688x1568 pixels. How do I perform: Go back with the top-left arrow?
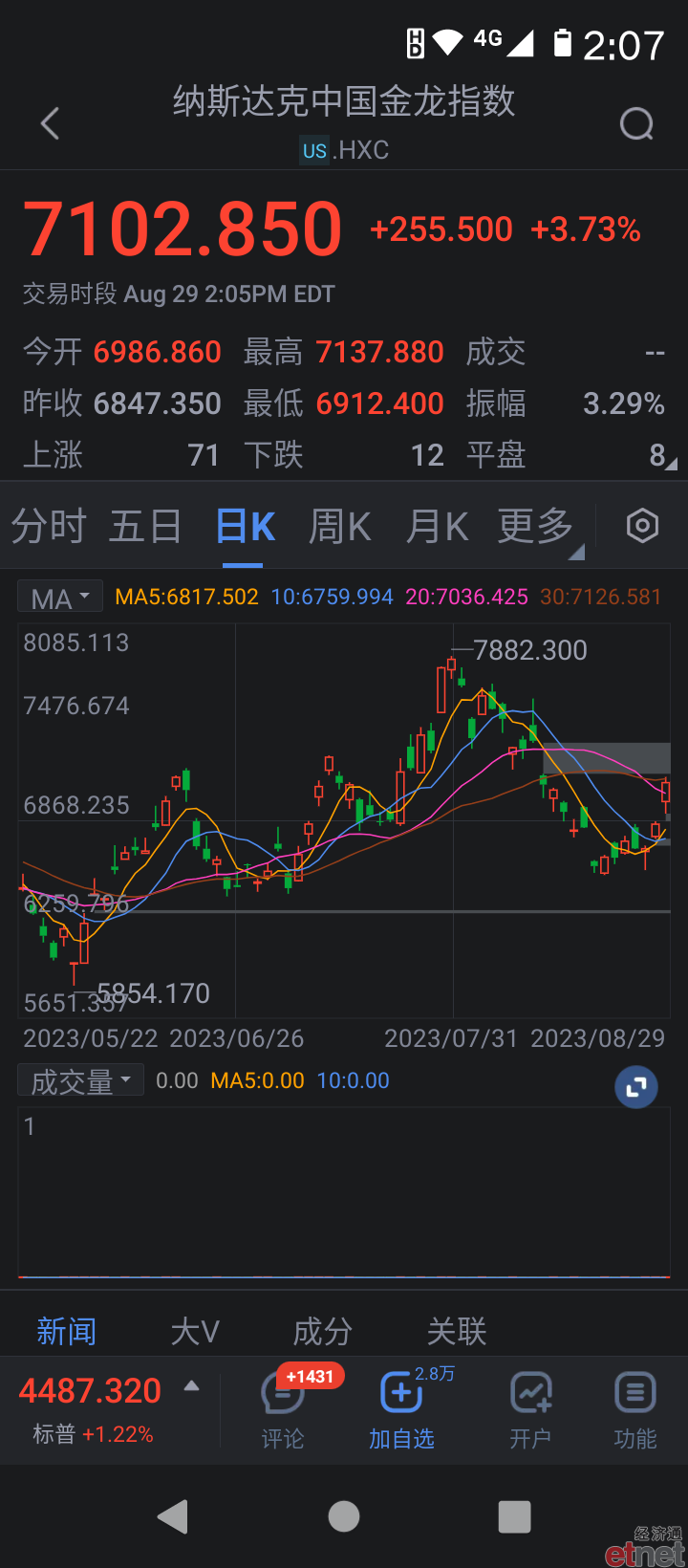51,123
